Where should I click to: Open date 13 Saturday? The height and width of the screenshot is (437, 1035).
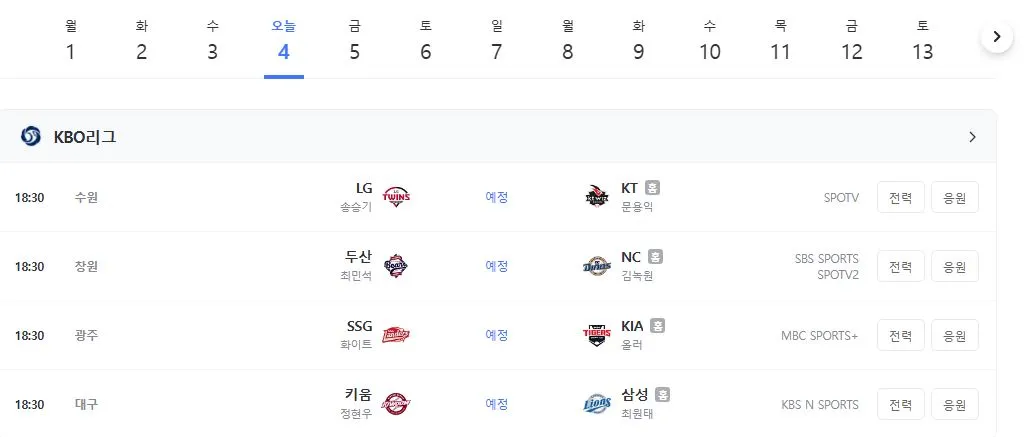click(x=922, y=41)
